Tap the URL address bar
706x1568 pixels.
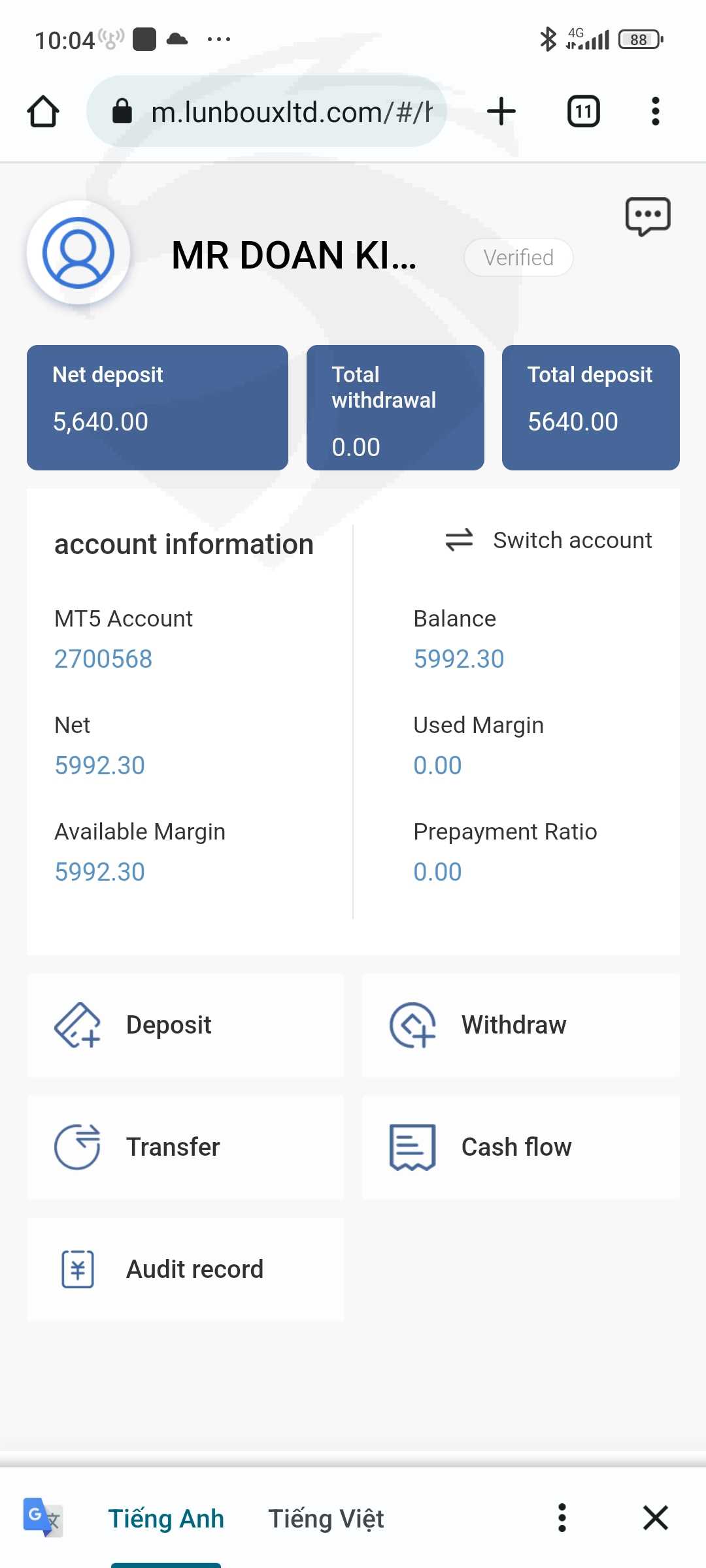click(x=275, y=112)
